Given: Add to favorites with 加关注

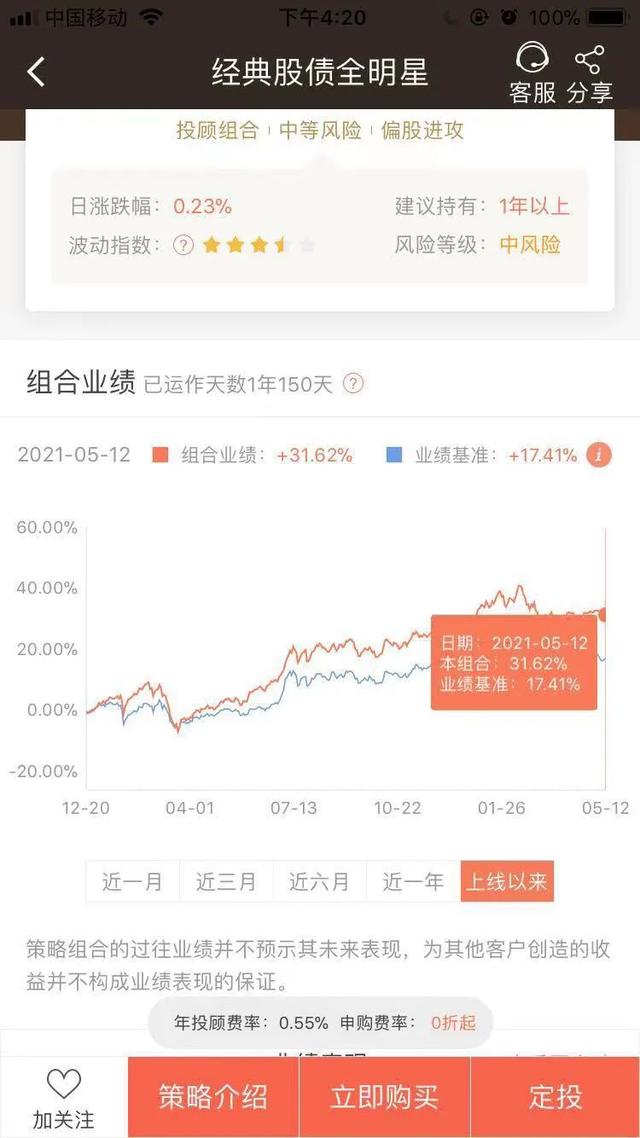Looking at the screenshot, I should coord(64,1097).
